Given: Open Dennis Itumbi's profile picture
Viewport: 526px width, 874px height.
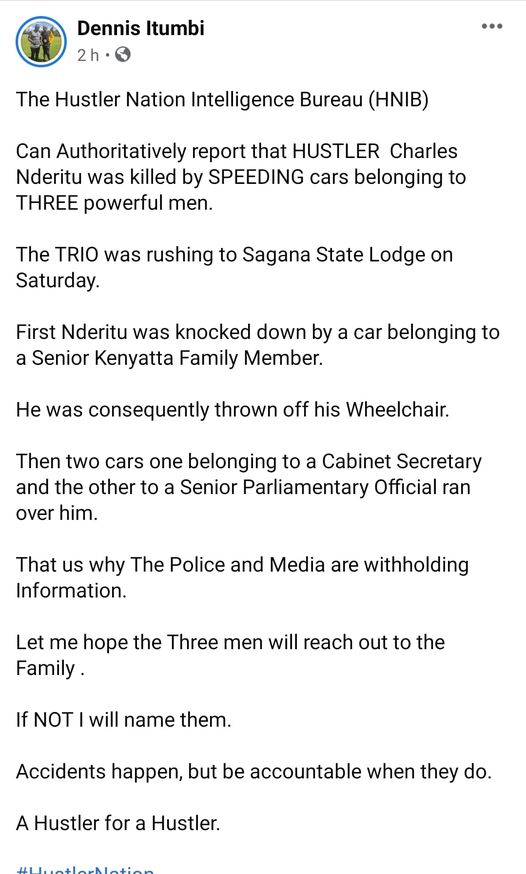Looking at the screenshot, I should [x=41, y=41].
